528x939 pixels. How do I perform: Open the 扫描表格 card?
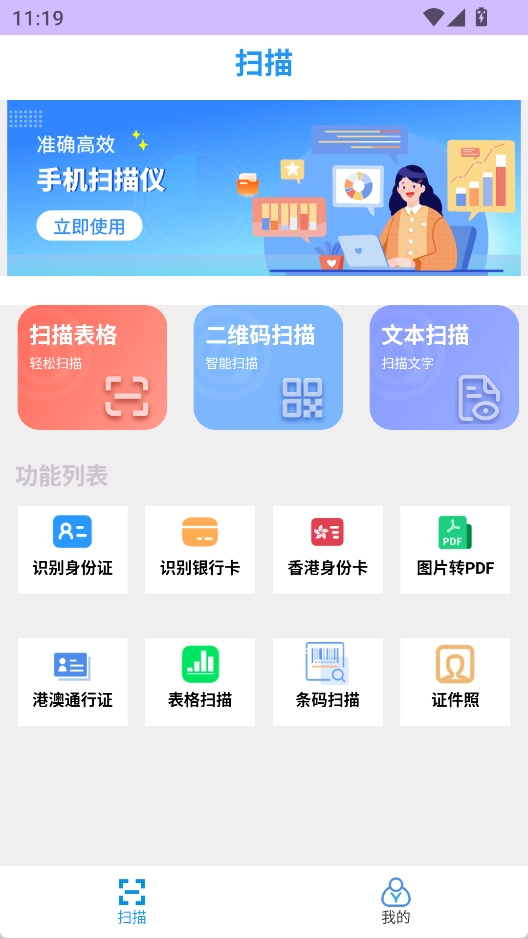(92, 367)
